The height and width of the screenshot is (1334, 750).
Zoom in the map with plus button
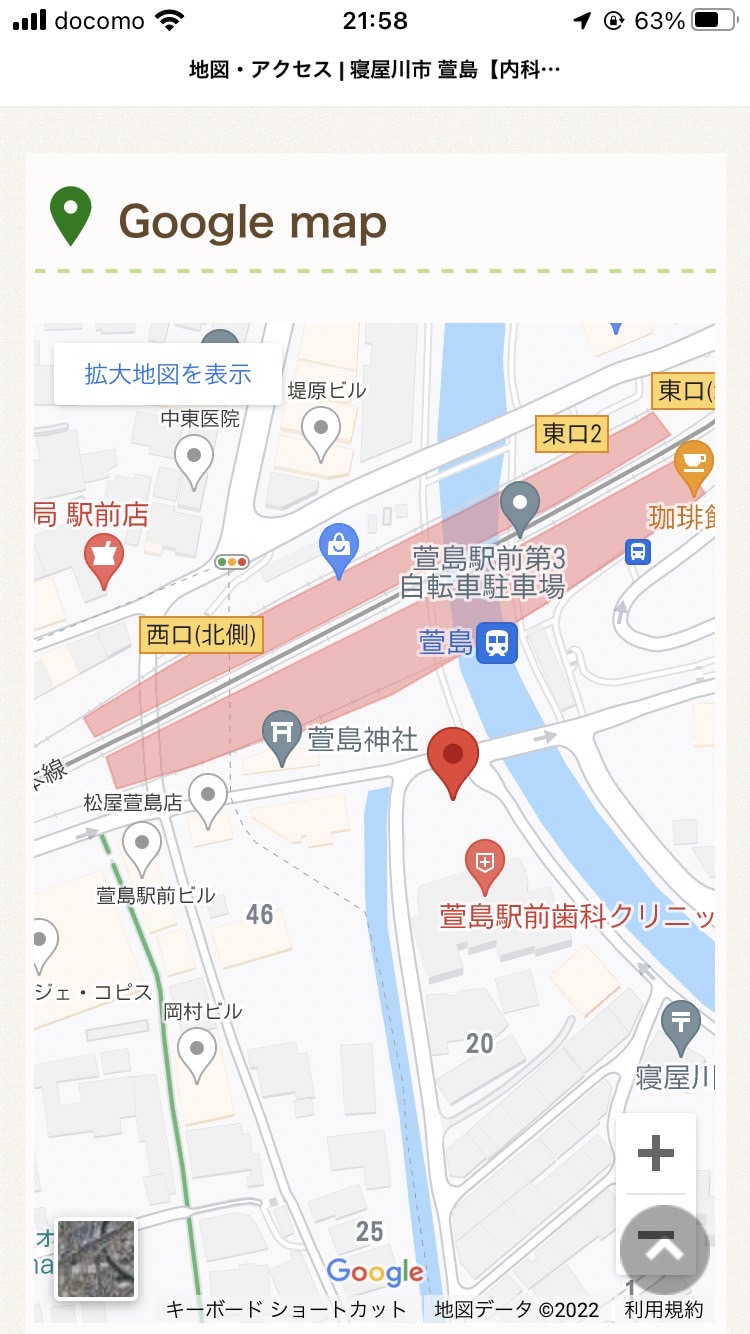pyautogui.click(x=656, y=1154)
